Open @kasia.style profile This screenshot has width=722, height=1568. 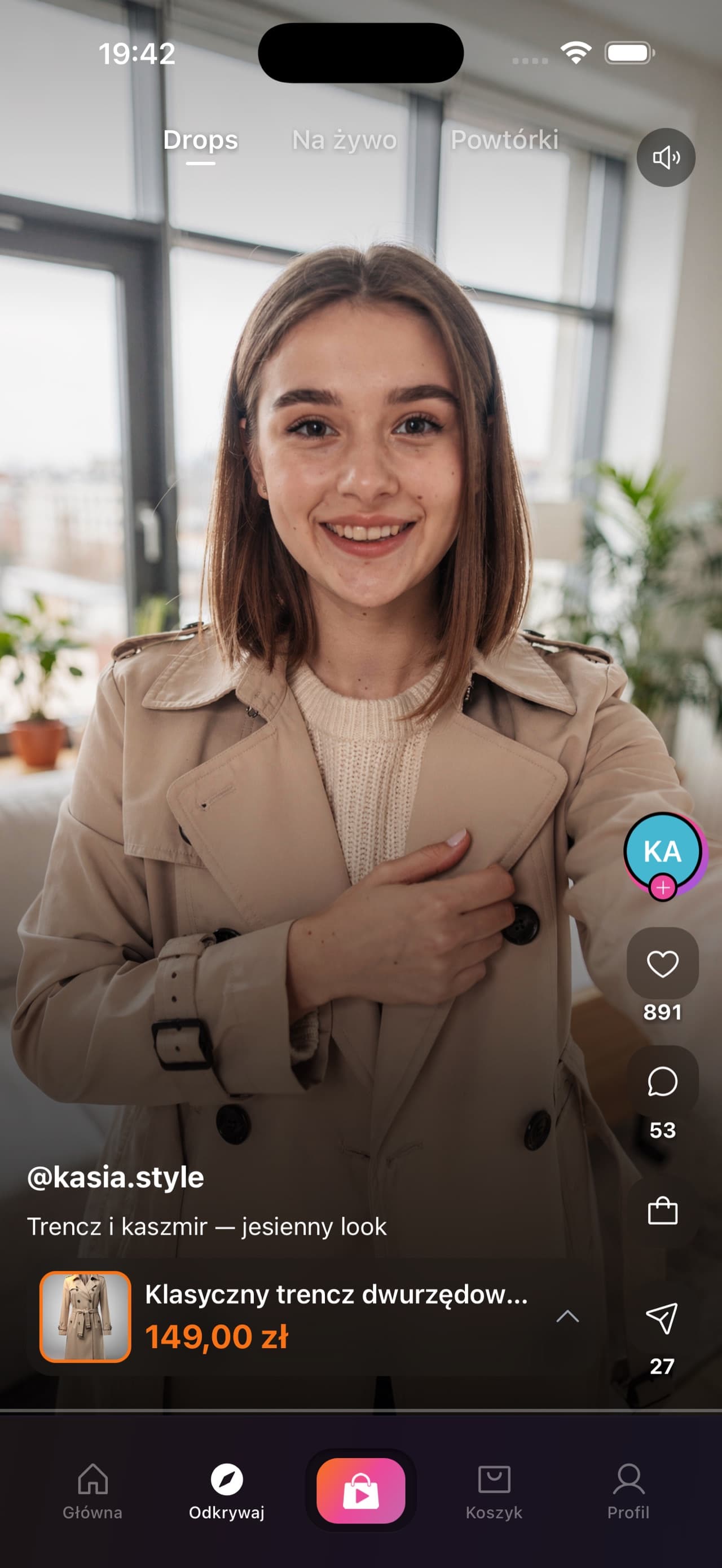116,1178
